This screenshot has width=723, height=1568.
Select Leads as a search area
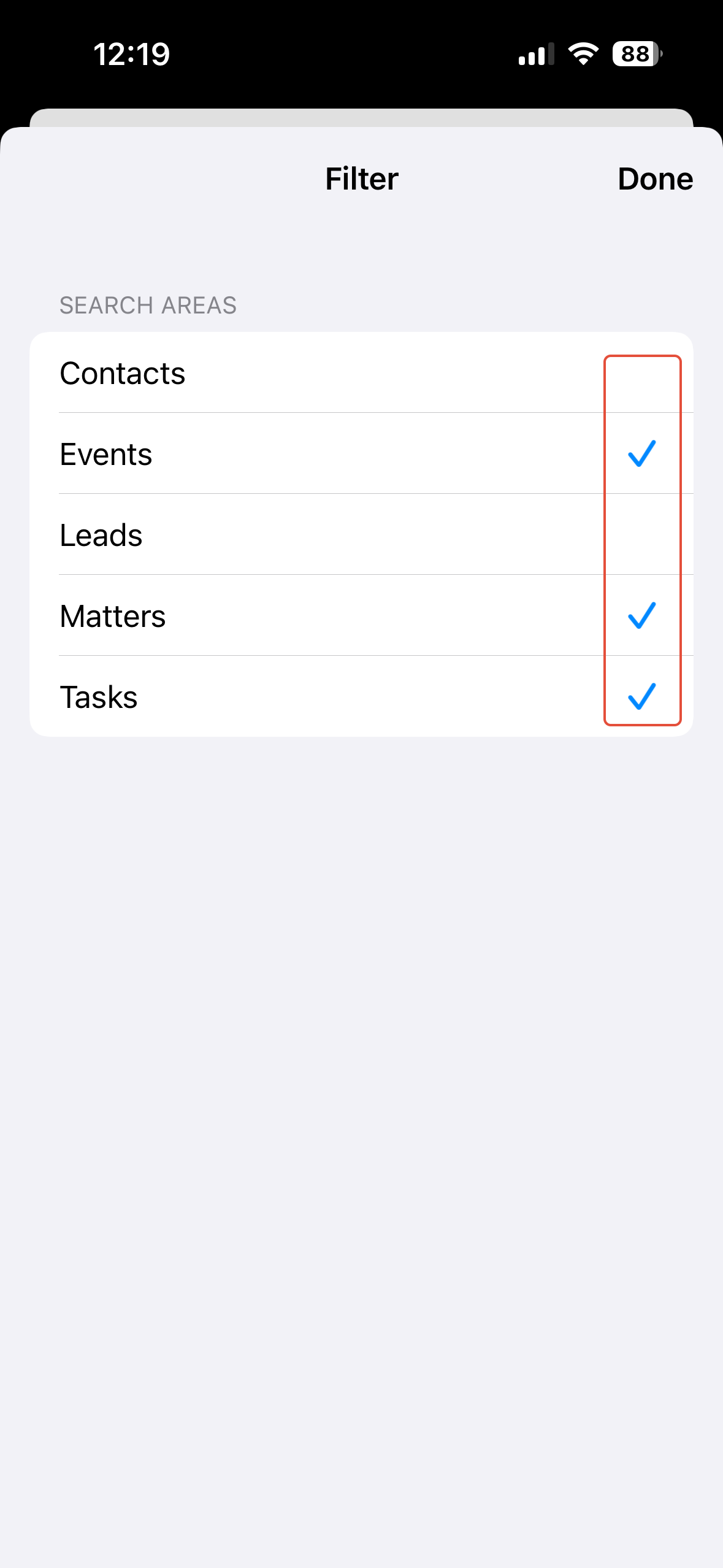pos(361,535)
